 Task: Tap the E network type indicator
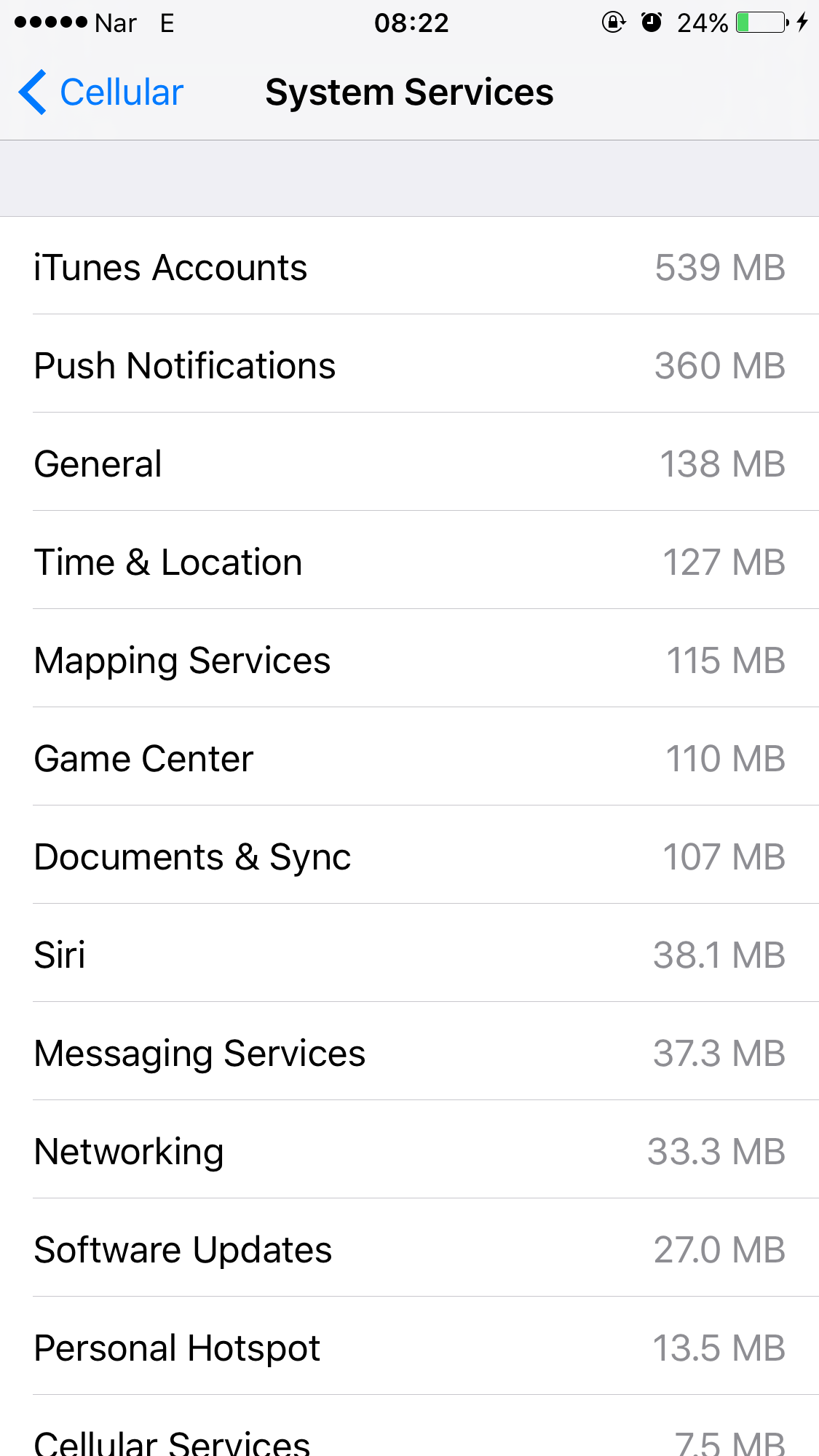point(167,23)
